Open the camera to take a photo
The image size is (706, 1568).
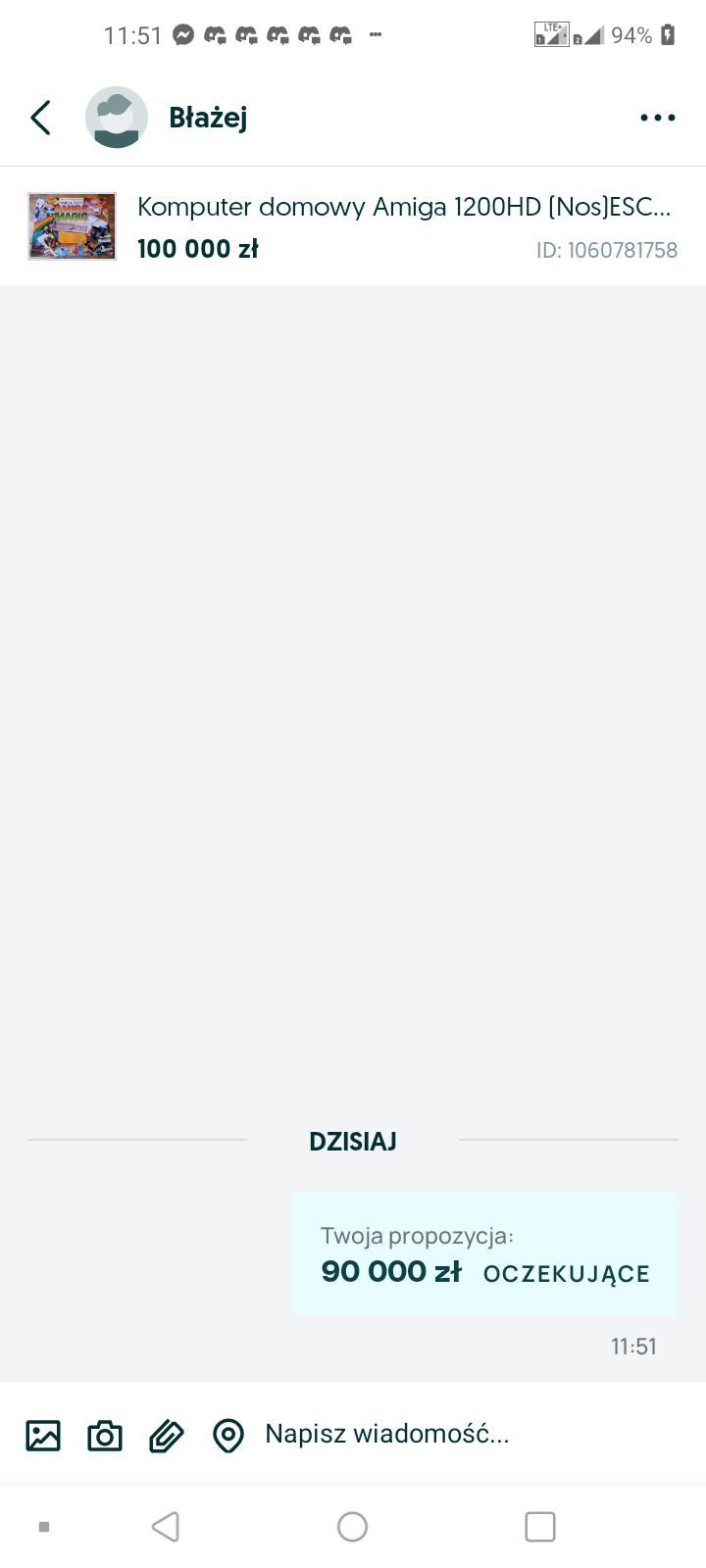105,1436
